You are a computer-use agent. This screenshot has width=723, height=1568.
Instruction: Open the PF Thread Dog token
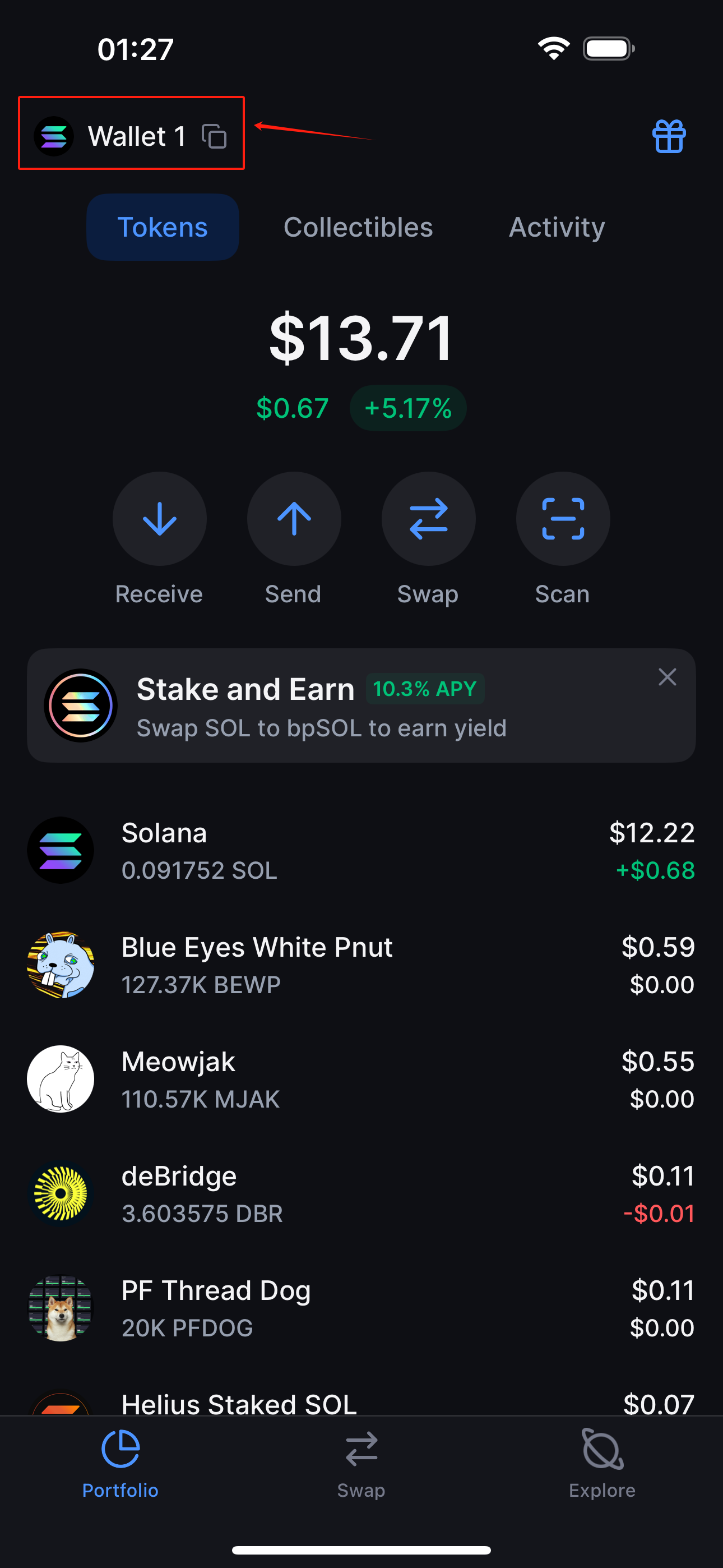click(361, 1308)
